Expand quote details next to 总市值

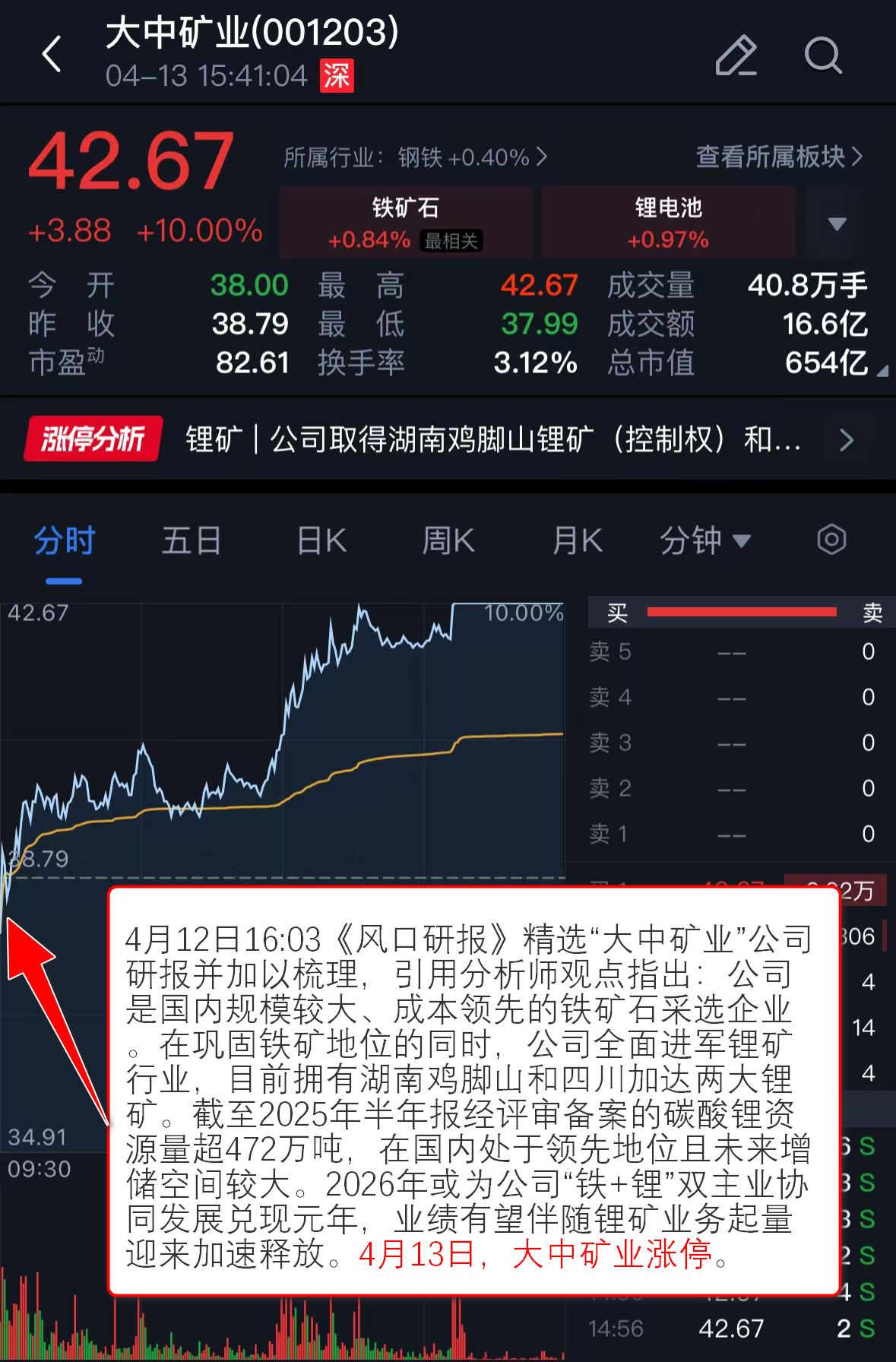click(x=882, y=371)
